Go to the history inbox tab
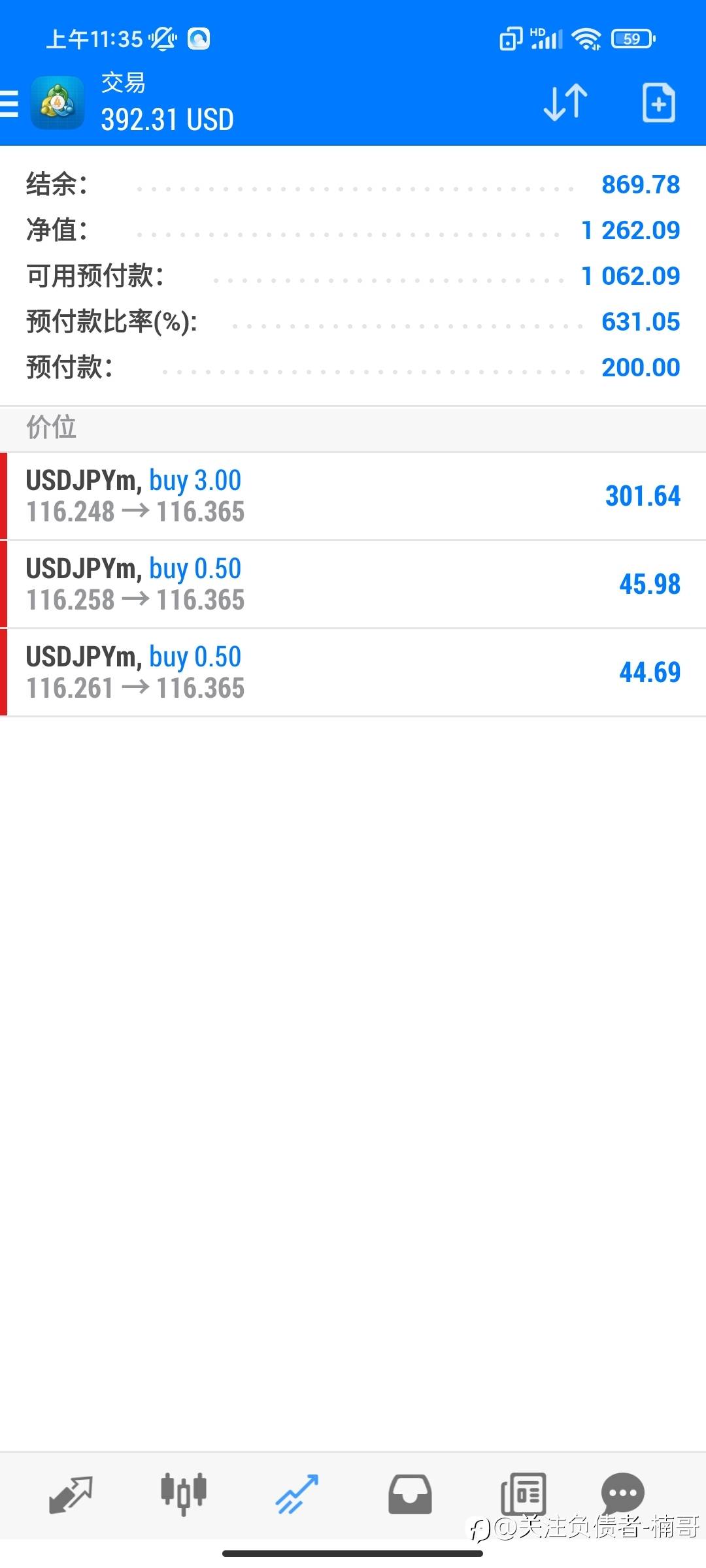The height and width of the screenshot is (1568, 706). coord(410,1494)
